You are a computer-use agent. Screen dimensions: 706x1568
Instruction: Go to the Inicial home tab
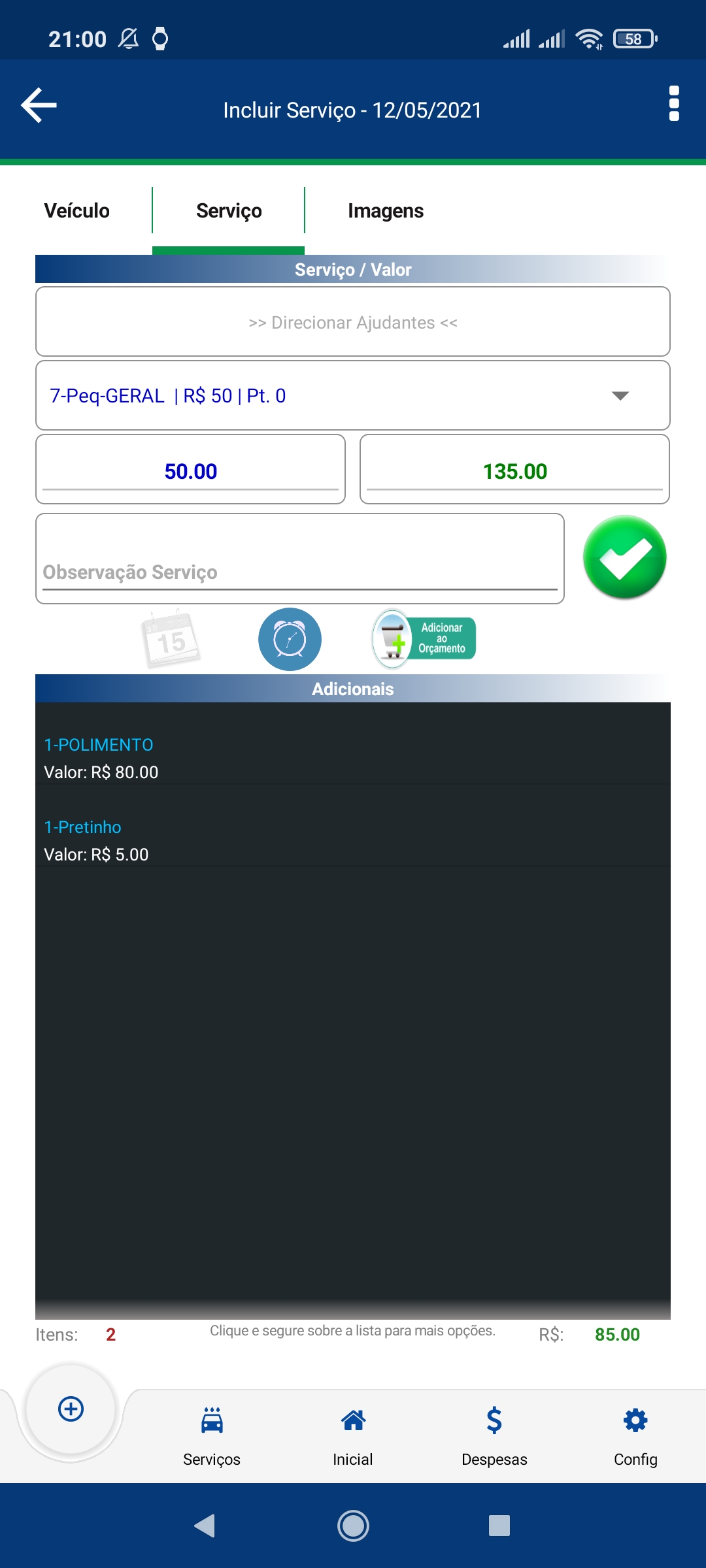[x=353, y=1435]
